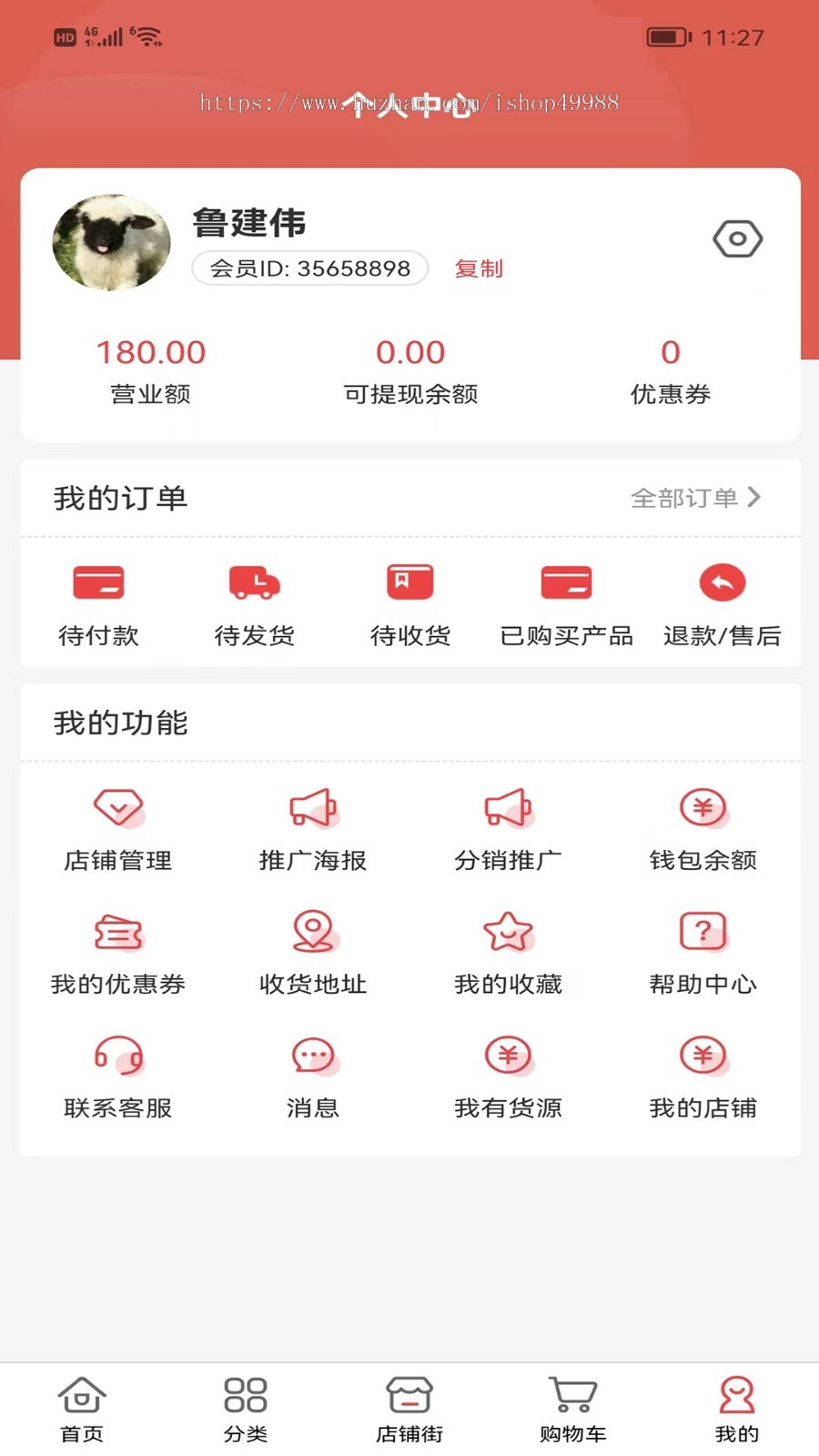Select the 推广海报 promotion poster megaphone icon
This screenshot has height=1456, width=819.
(312, 807)
